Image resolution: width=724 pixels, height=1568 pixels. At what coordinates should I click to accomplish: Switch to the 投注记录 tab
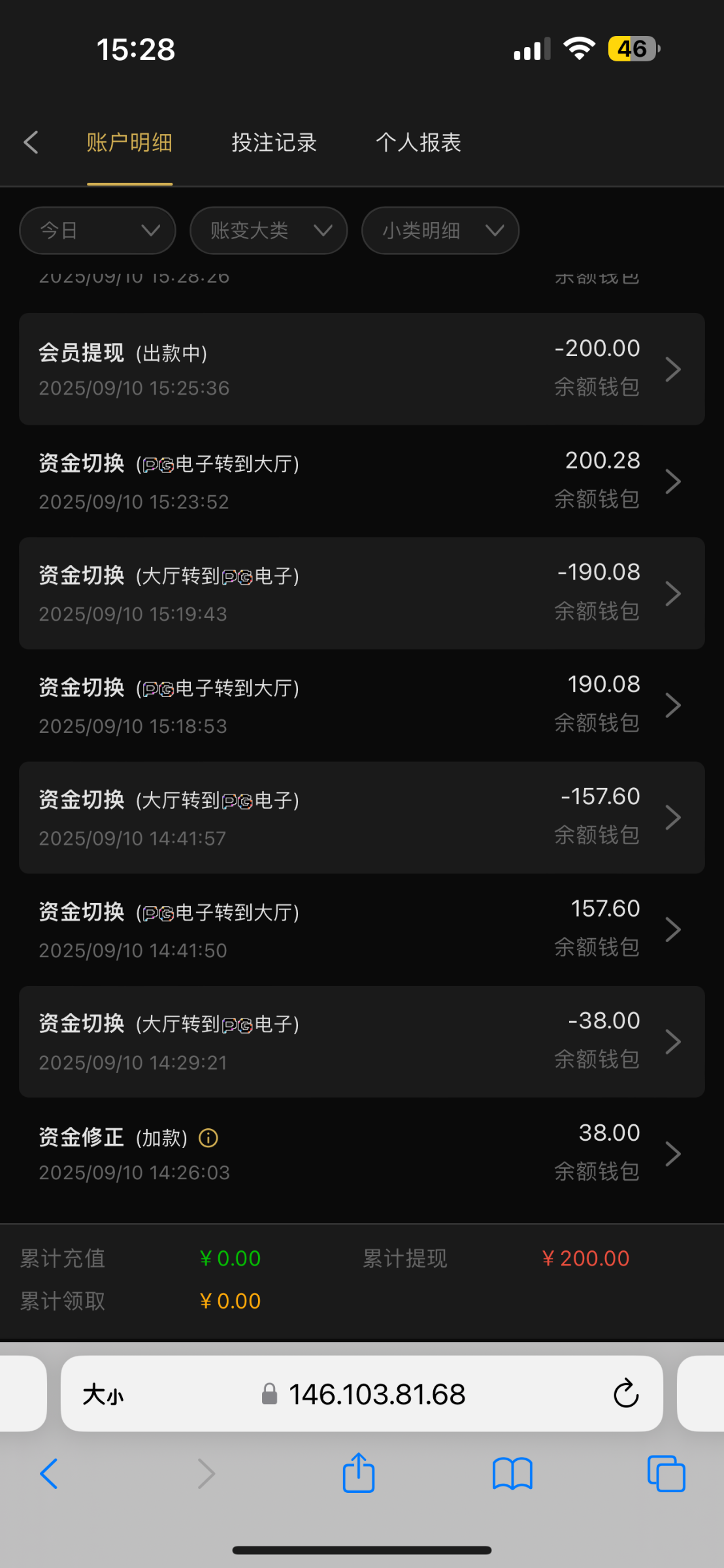[x=274, y=142]
